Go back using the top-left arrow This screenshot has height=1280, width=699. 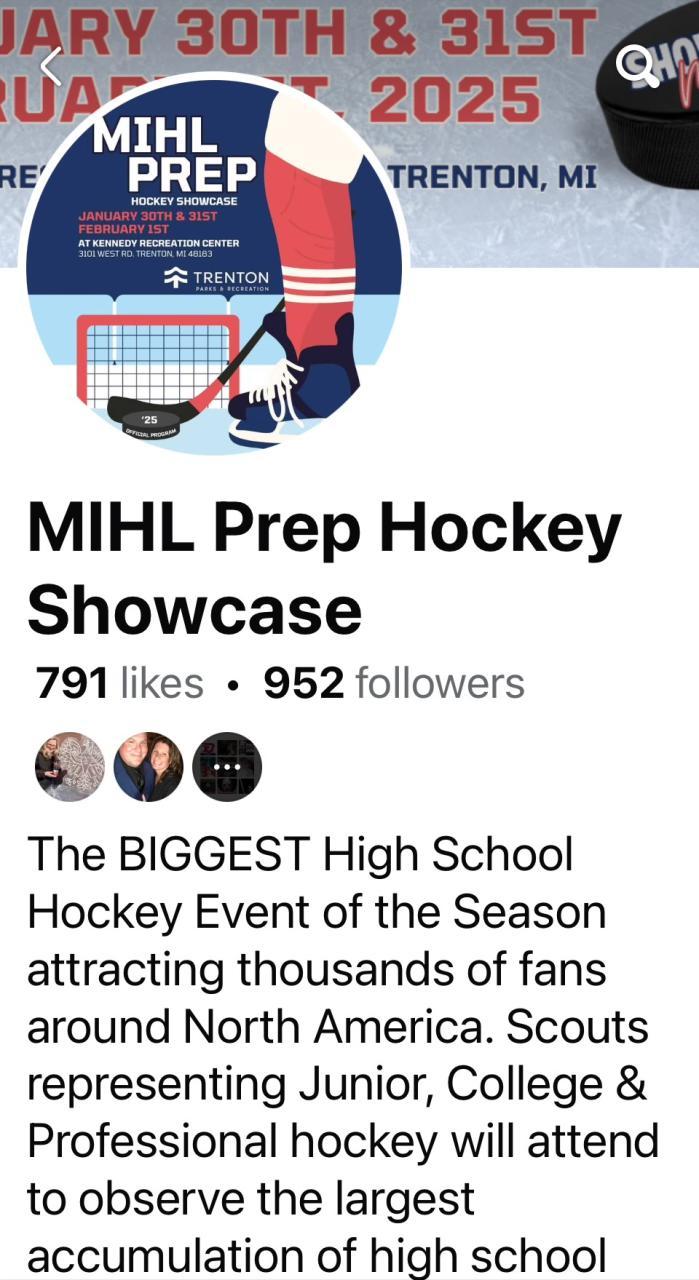point(50,66)
